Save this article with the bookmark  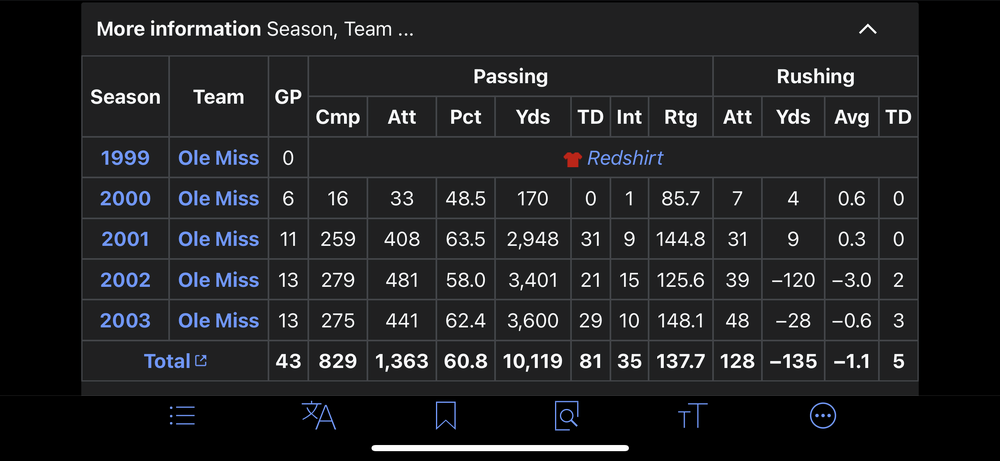tap(445, 416)
